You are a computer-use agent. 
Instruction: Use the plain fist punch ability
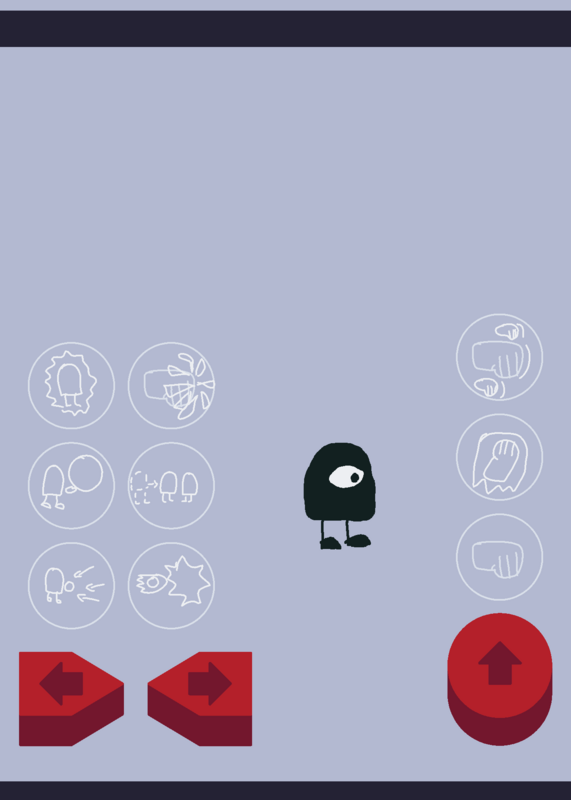[x=500, y=557]
